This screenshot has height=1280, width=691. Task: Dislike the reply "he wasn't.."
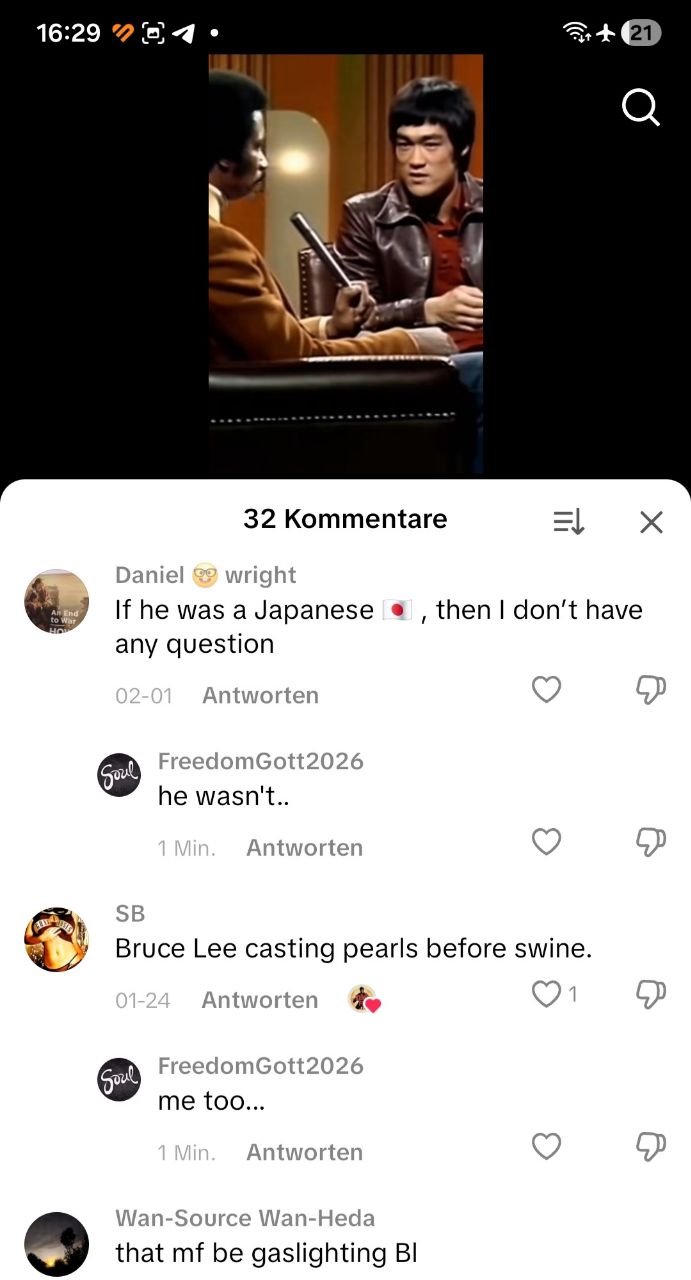[x=651, y=843]
